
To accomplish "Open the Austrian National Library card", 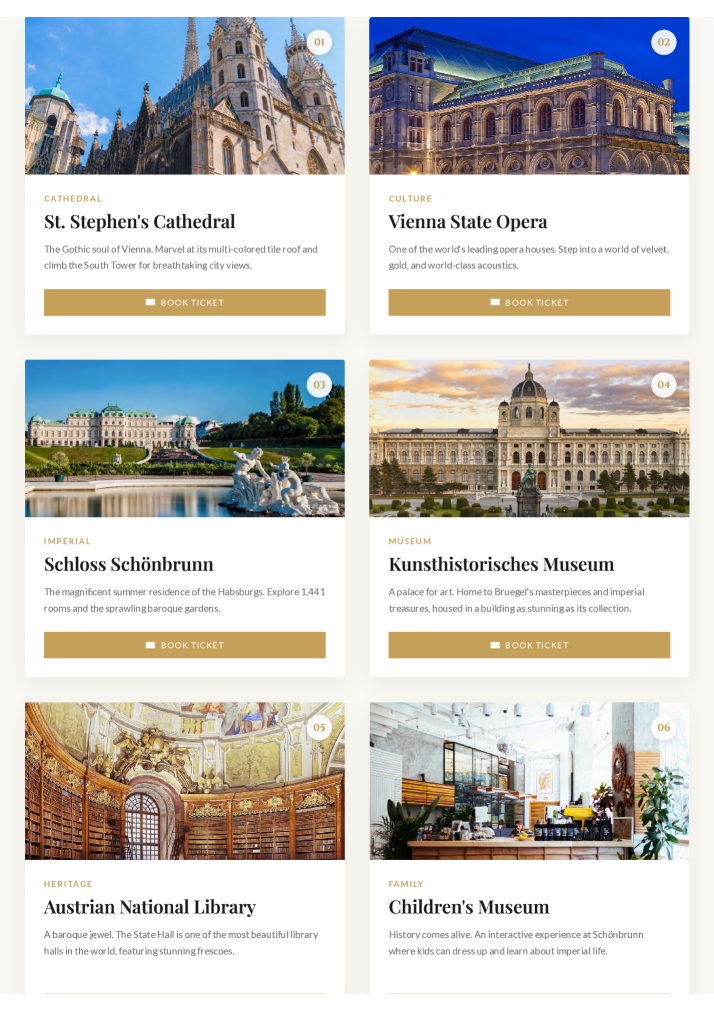I will [x=149, y=907].
